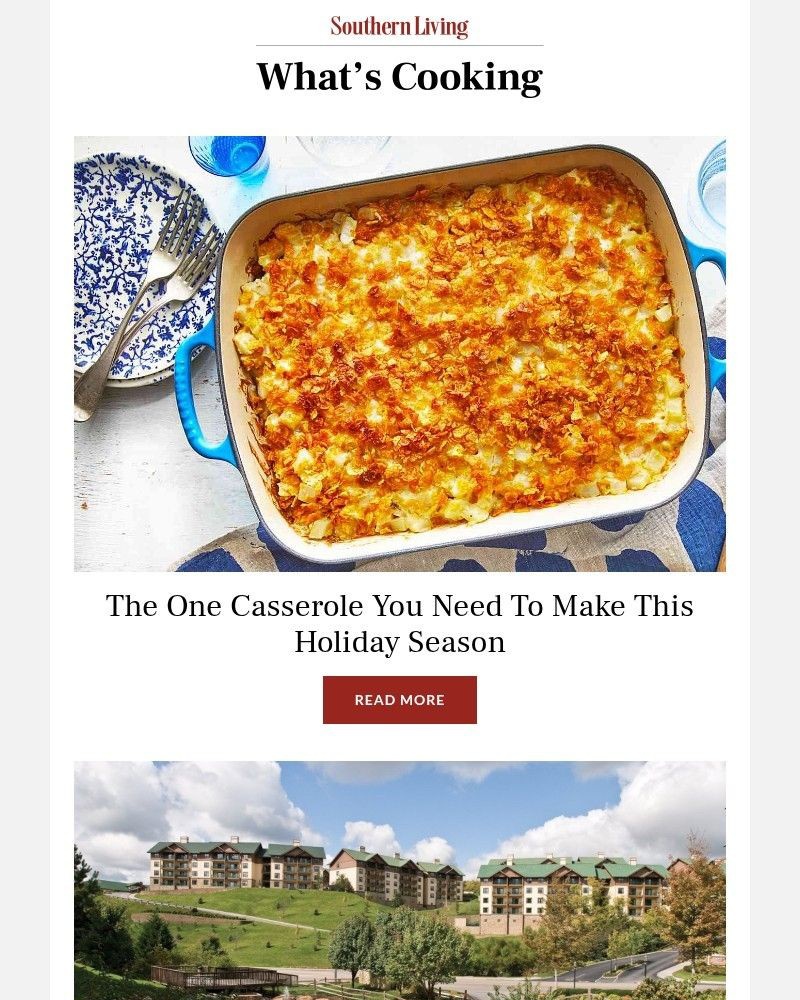Click the casserole photo
The height and width of the screenshot is (1000, 800).
coord(400,353)
